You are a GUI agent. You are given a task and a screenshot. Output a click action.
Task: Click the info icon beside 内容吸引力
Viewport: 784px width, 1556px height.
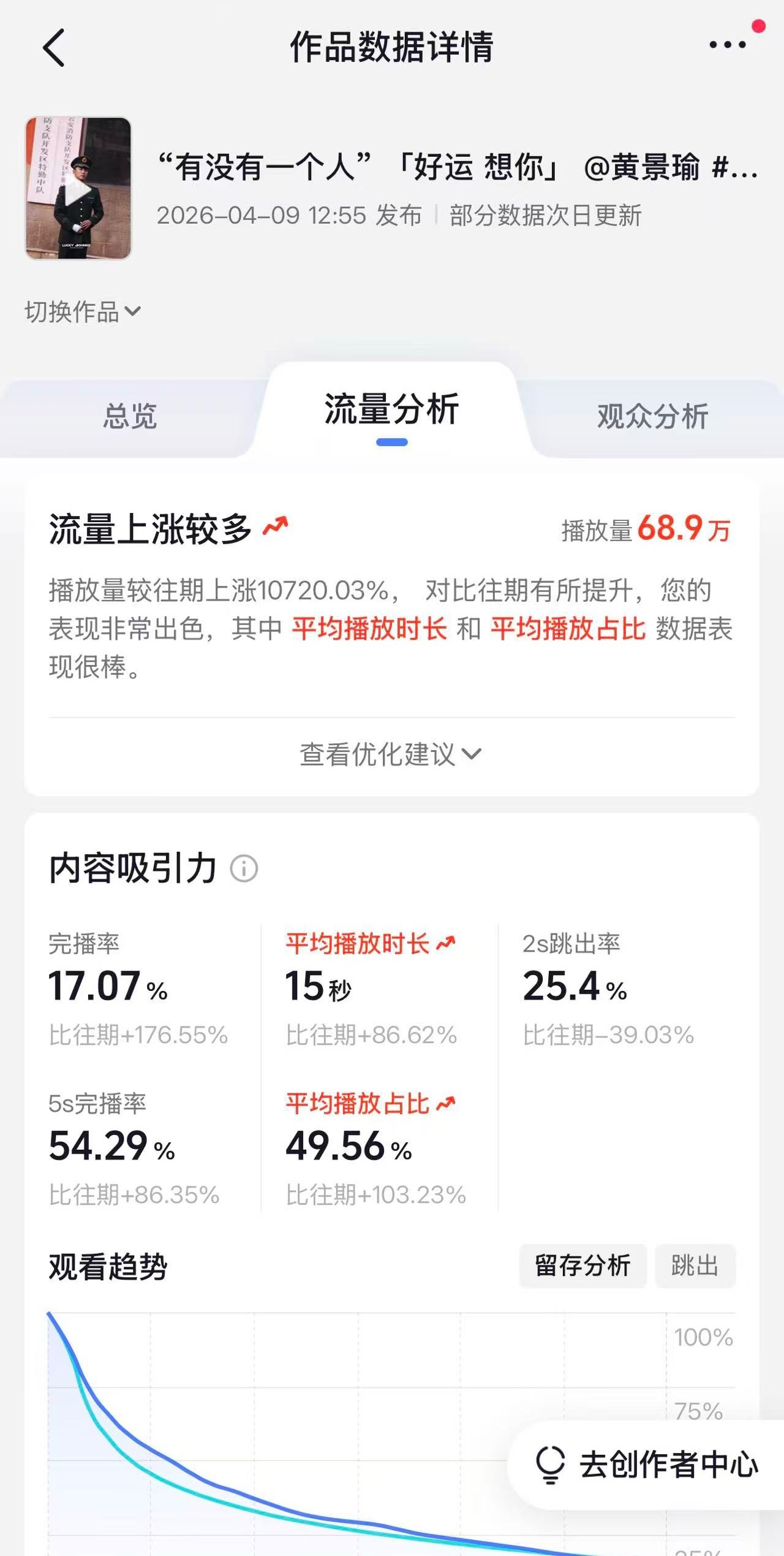click(x=243, y=867)
